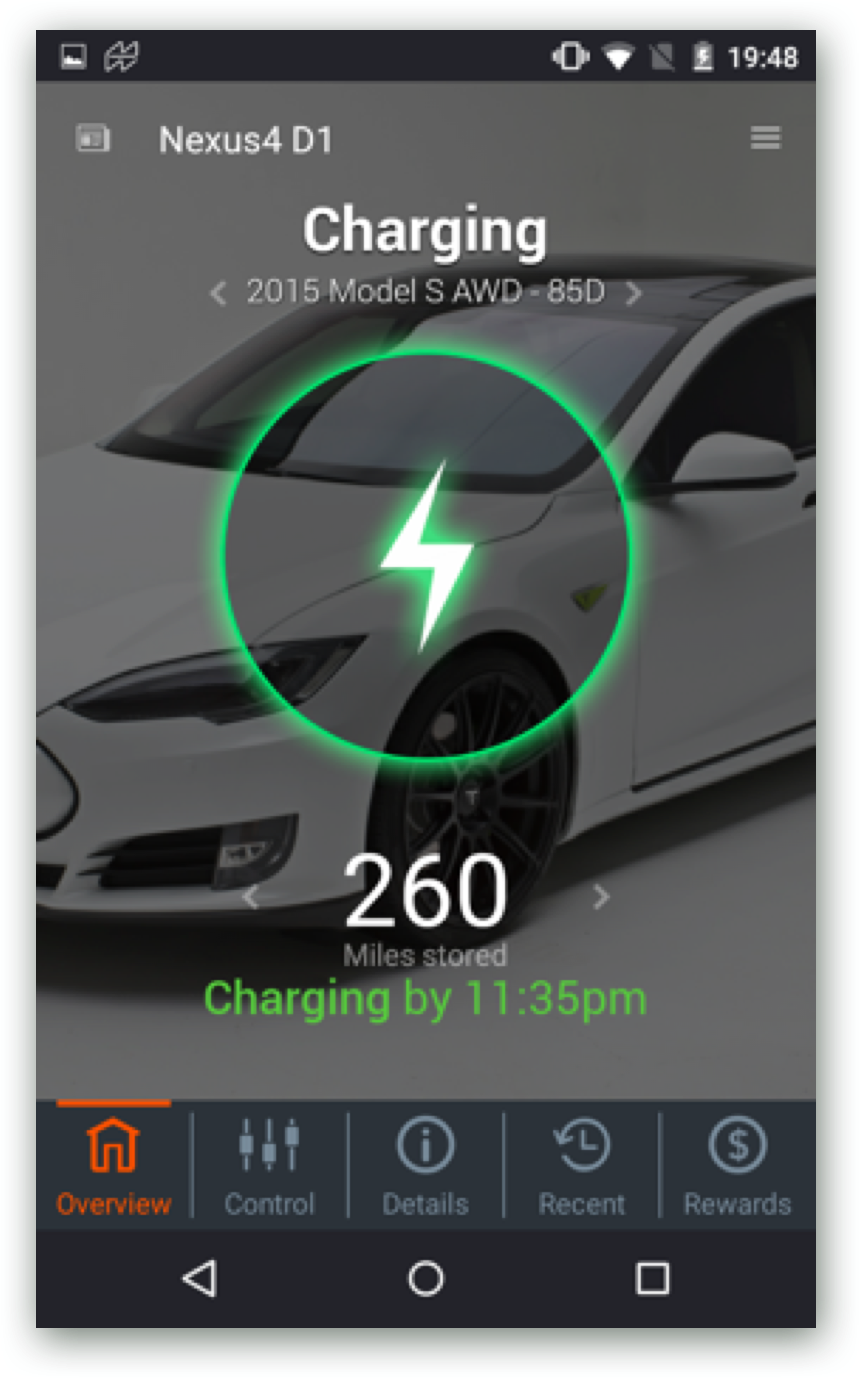Show the next vehicle after 2015 Model S
860x1378 pixels.
click(633, 293)
